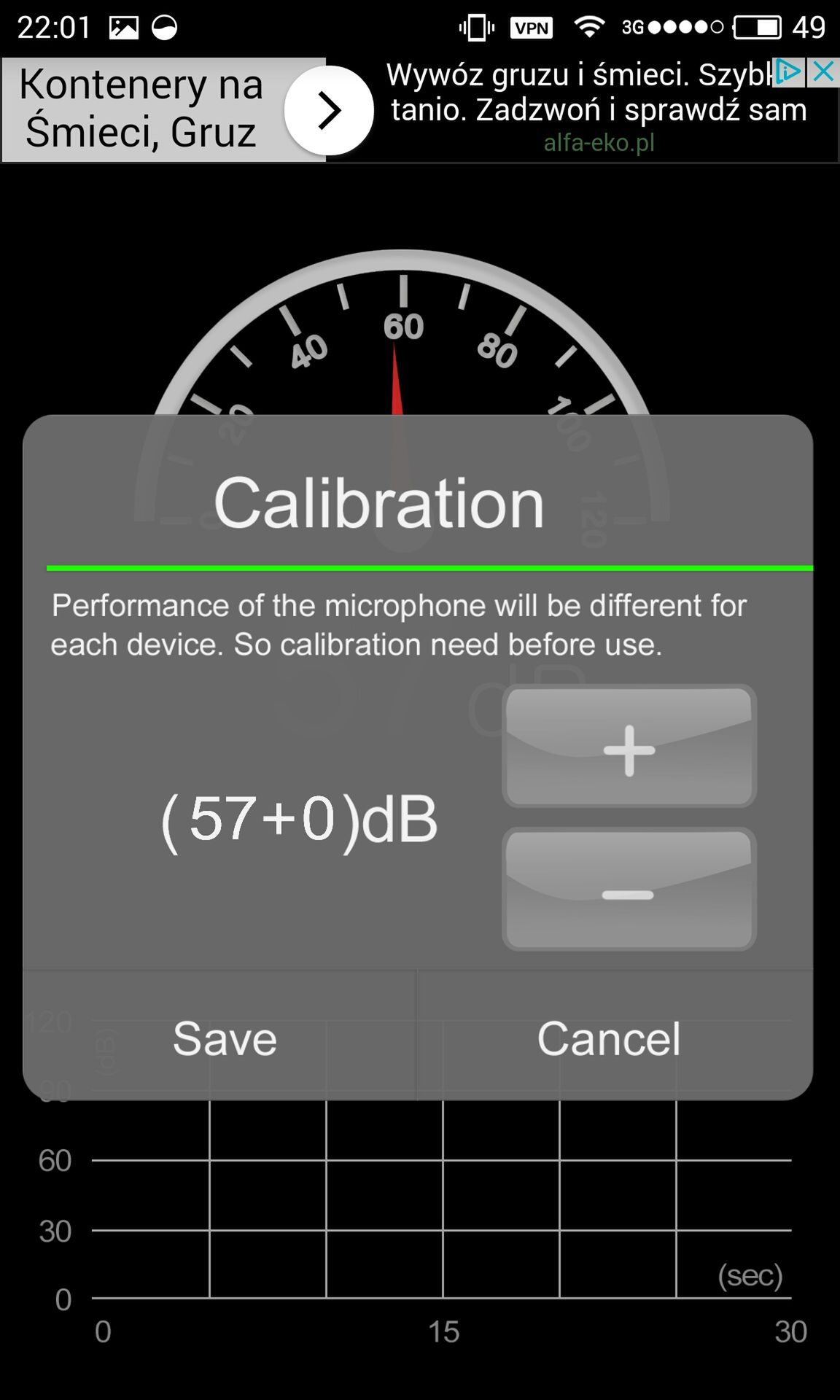Open the ad arrow for Kontenery na Śmieci
Image resolution: width=840 pixels, height=1400 pixels.
coord(330,110)
